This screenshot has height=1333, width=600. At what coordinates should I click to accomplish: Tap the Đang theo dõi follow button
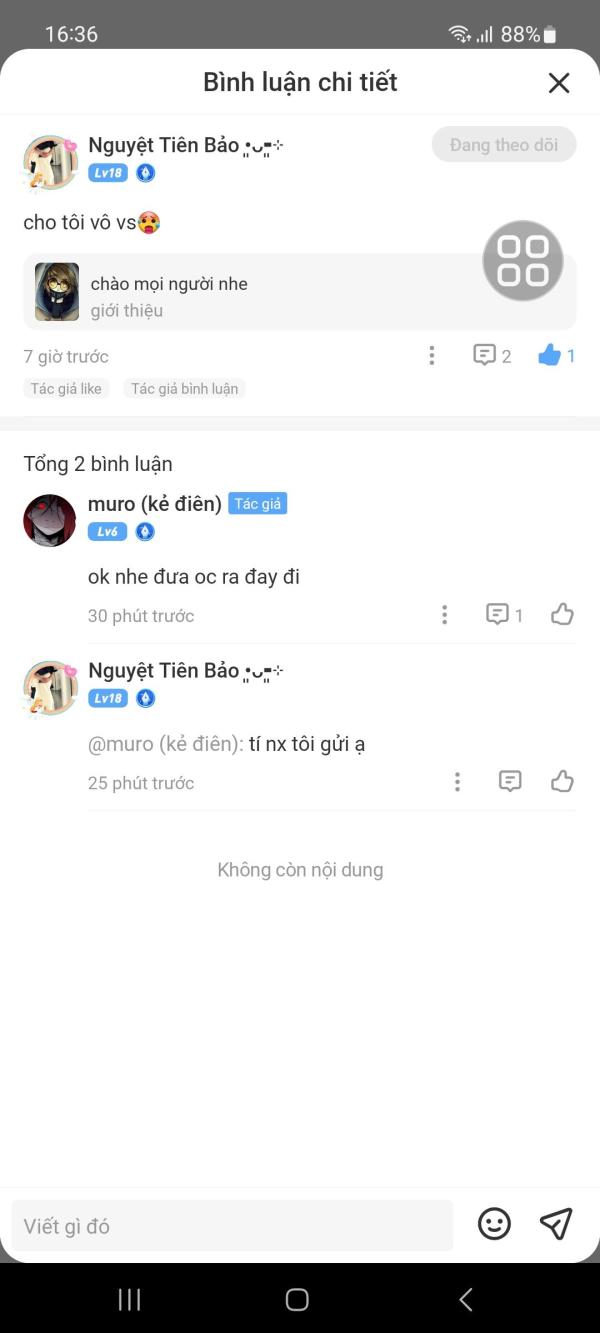pyautogui.click(x=504, y=145)
